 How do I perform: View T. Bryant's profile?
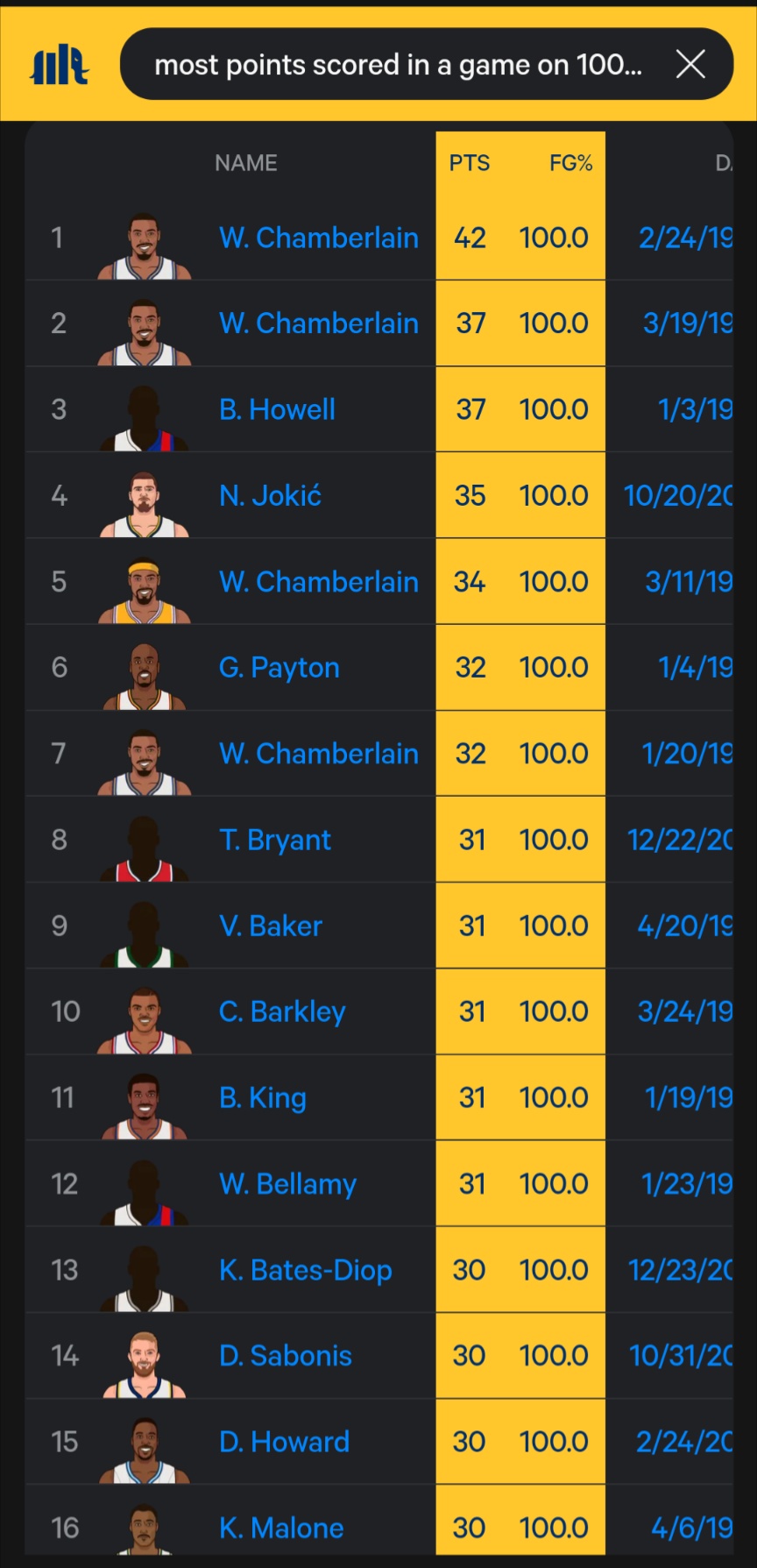click(274, 840)
